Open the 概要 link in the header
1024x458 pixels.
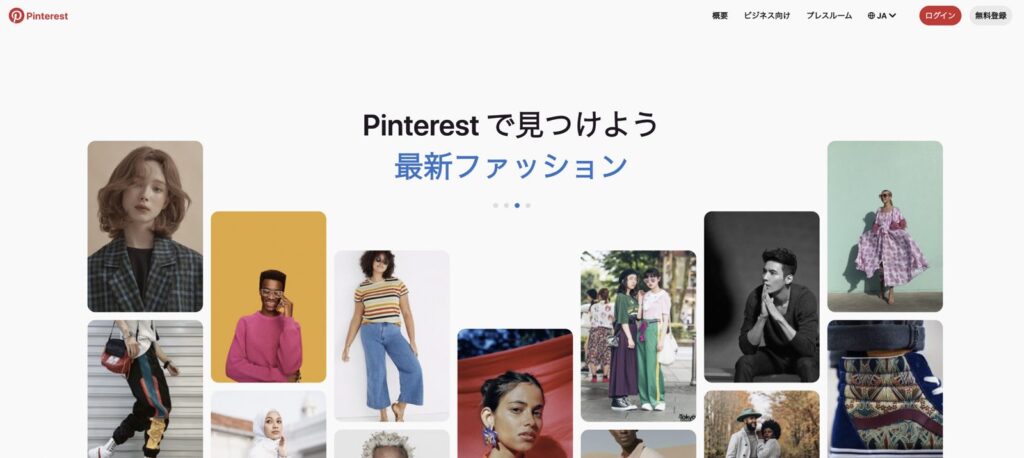tap(720, 16)
